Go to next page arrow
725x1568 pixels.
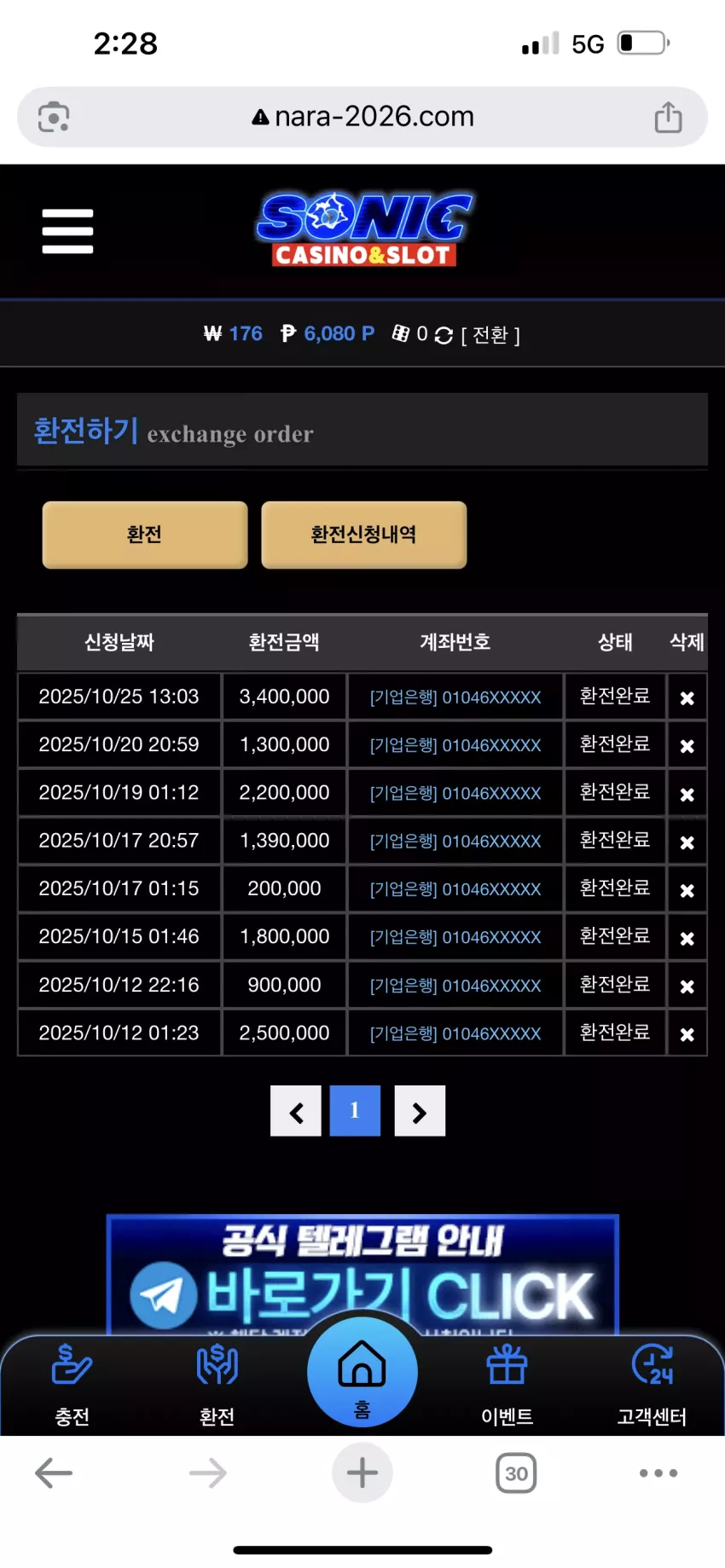[x=420, y=1111]
